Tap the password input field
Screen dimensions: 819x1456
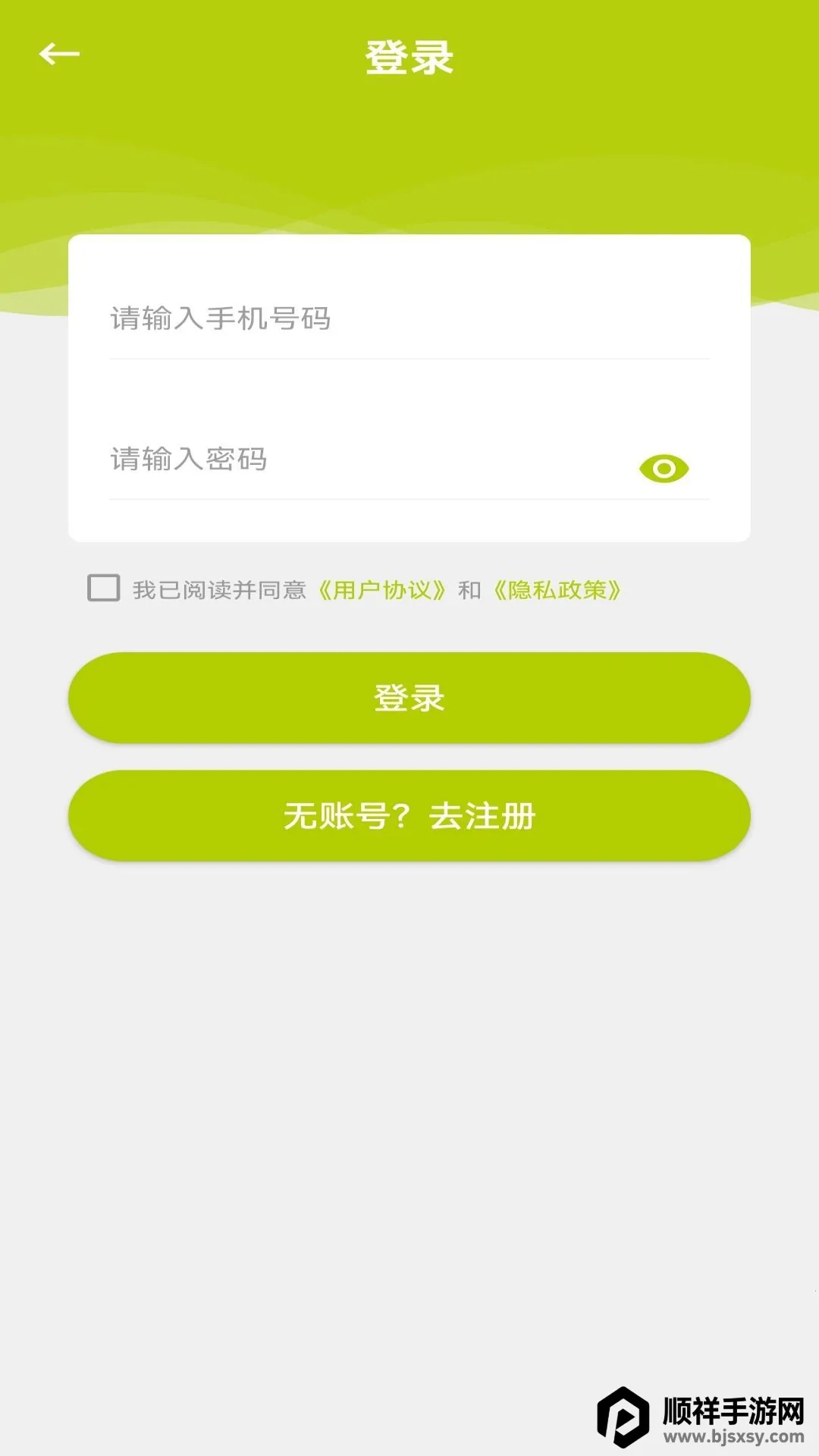pyautogui.click(x=364, y=460)
